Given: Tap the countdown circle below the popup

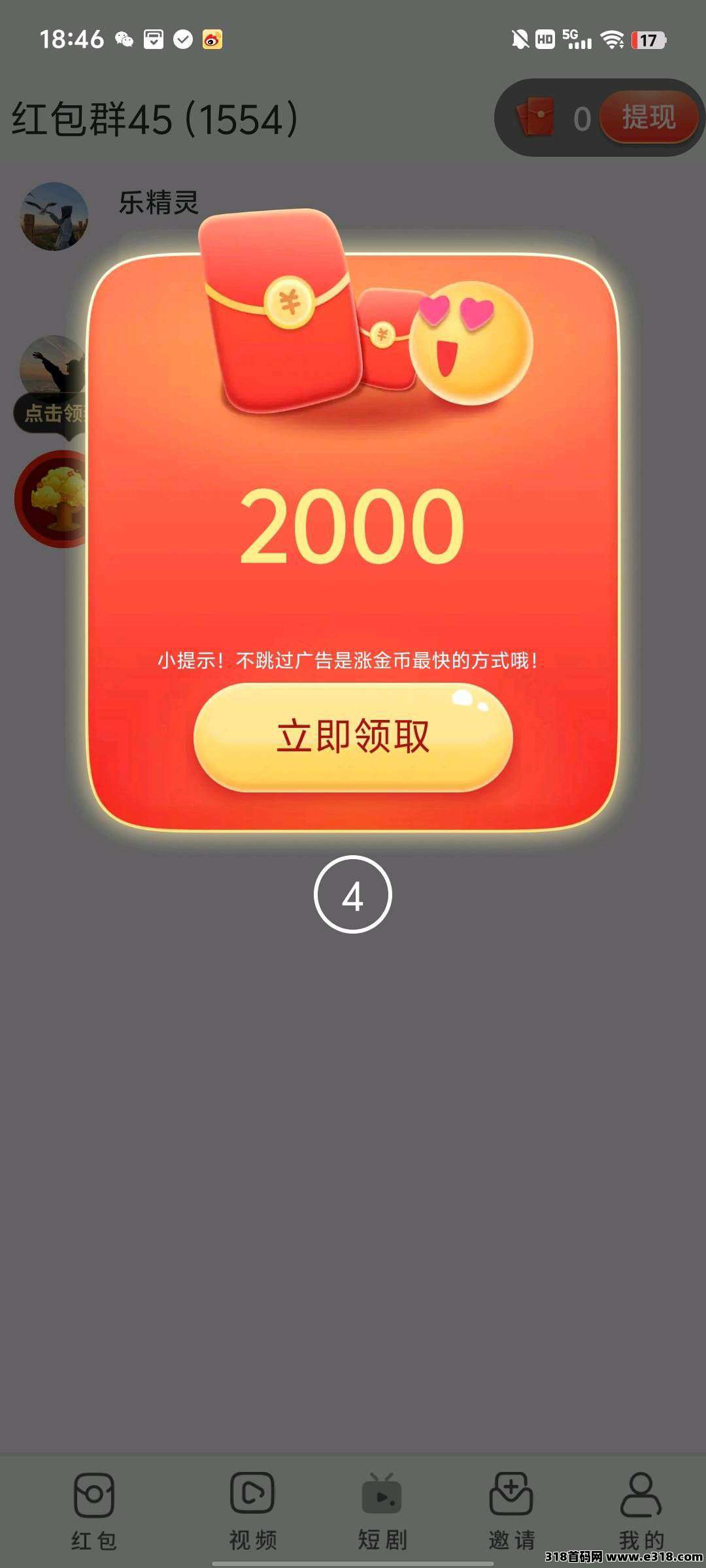Looking at the screenshot, I should coord(353,894).
